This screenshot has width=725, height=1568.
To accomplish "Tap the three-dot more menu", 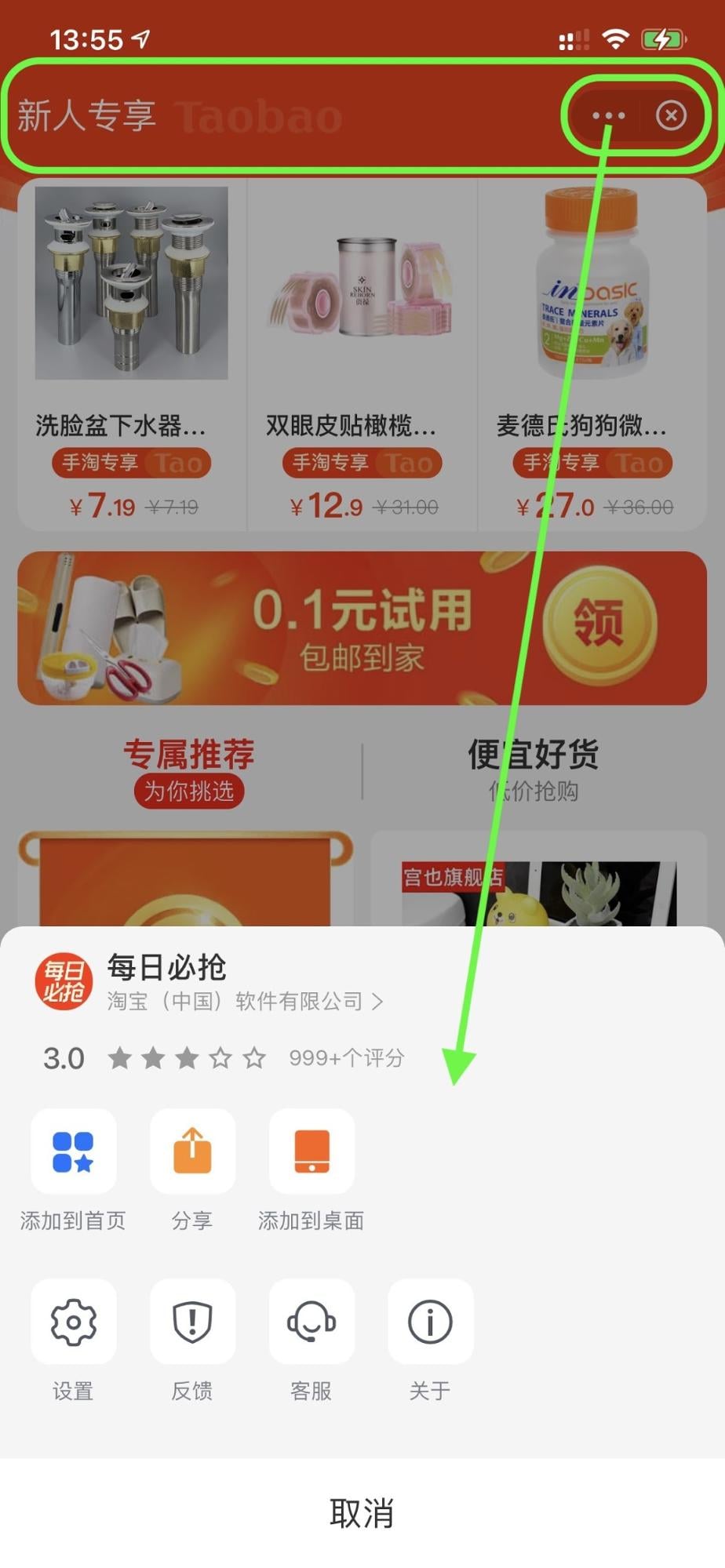I will pyautogui.click(x=609, y=115).
